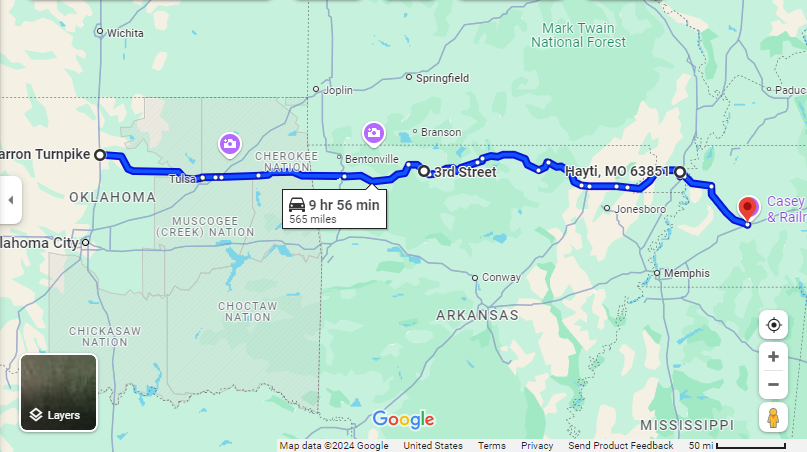Expand the collapsed side panel

pos(10,200)
